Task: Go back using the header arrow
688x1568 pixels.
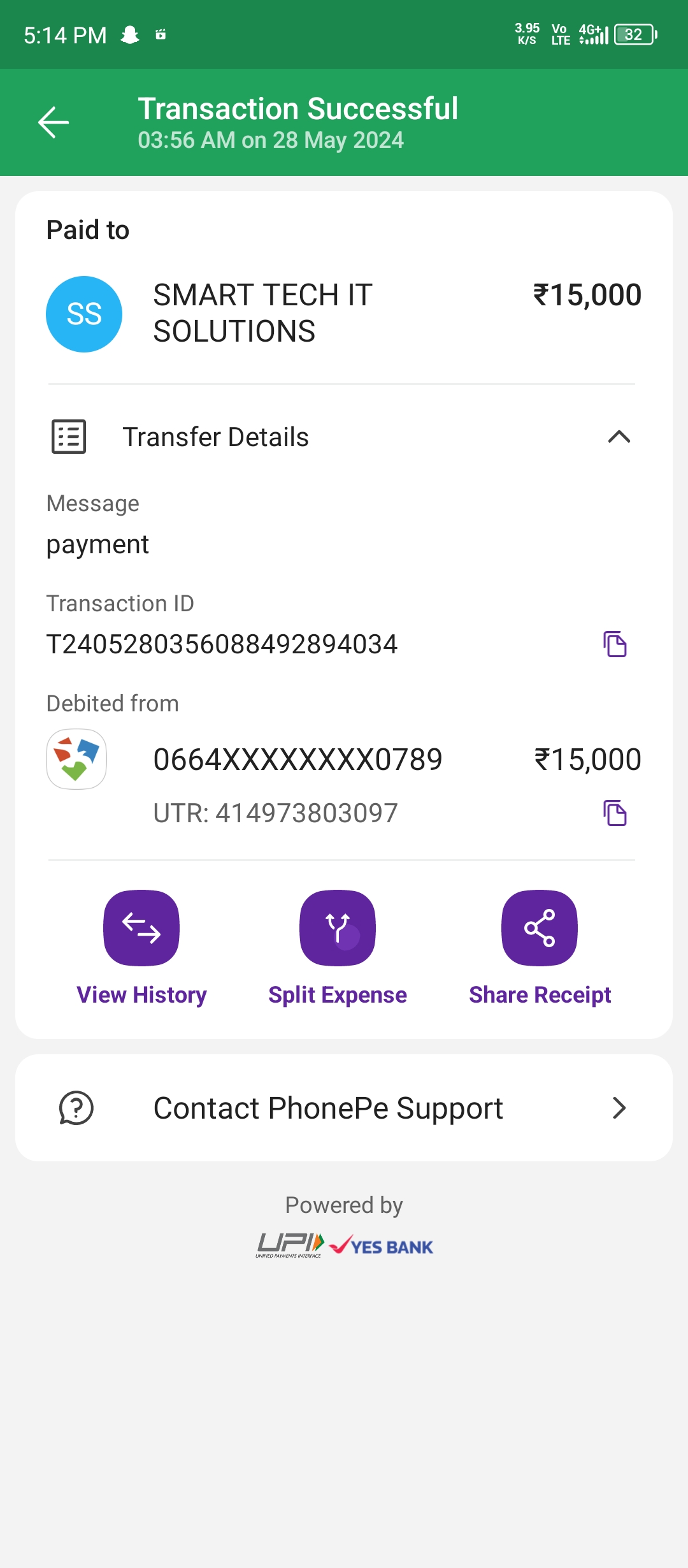Action: click(54, 122)
